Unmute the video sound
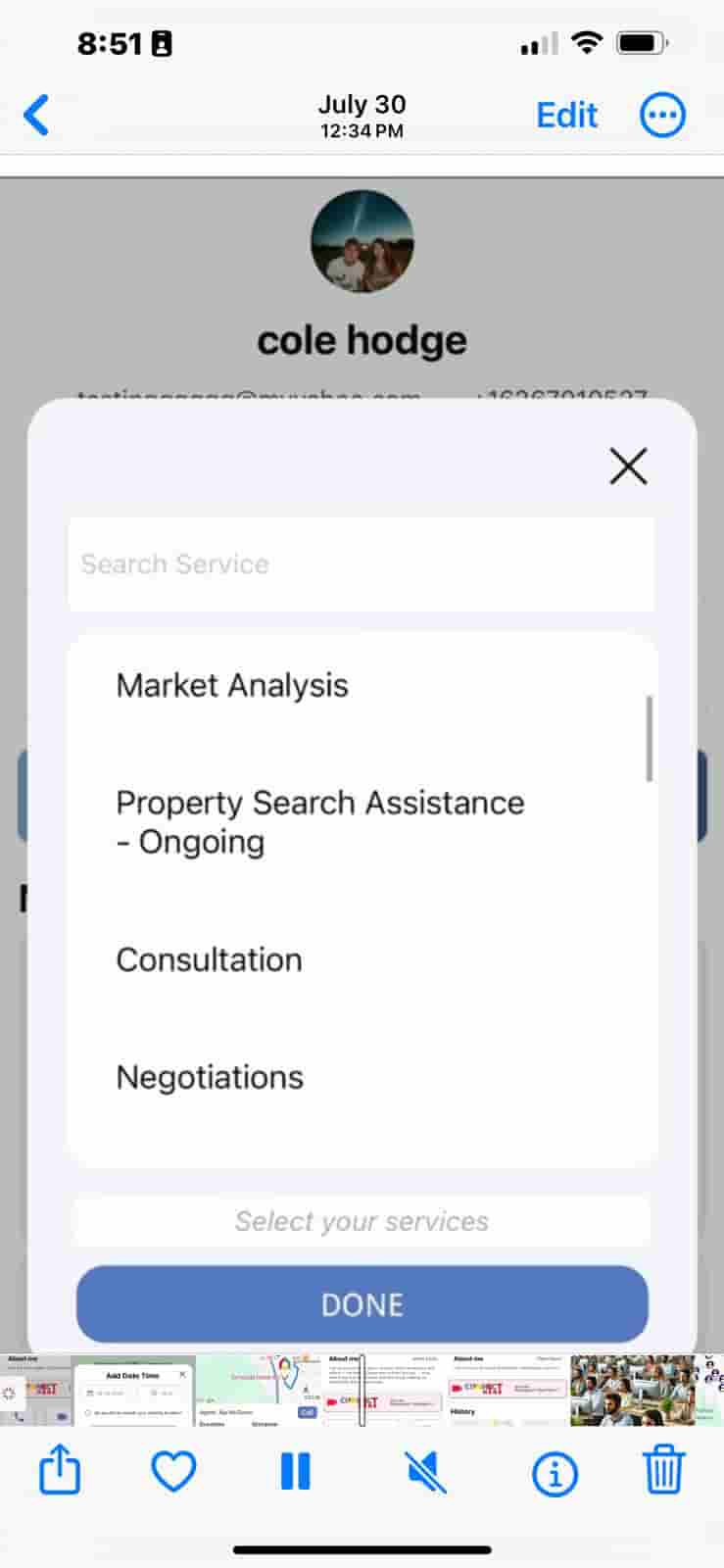724x1568 pixels. click(x=425, y=1471)
